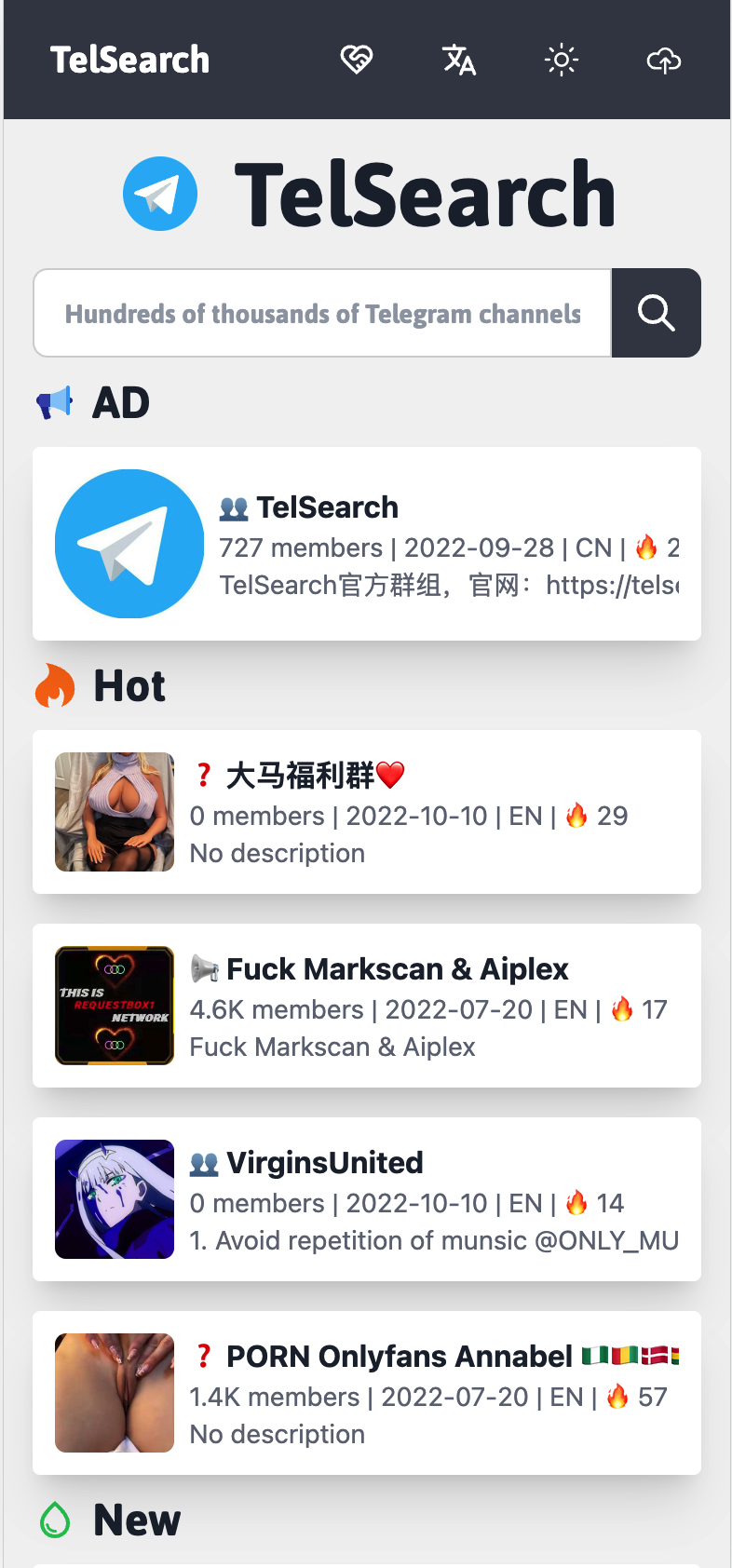The height and width of the screenshot is (1568, 732).
Task: Click the channel search input field
Action: [322, 313]
